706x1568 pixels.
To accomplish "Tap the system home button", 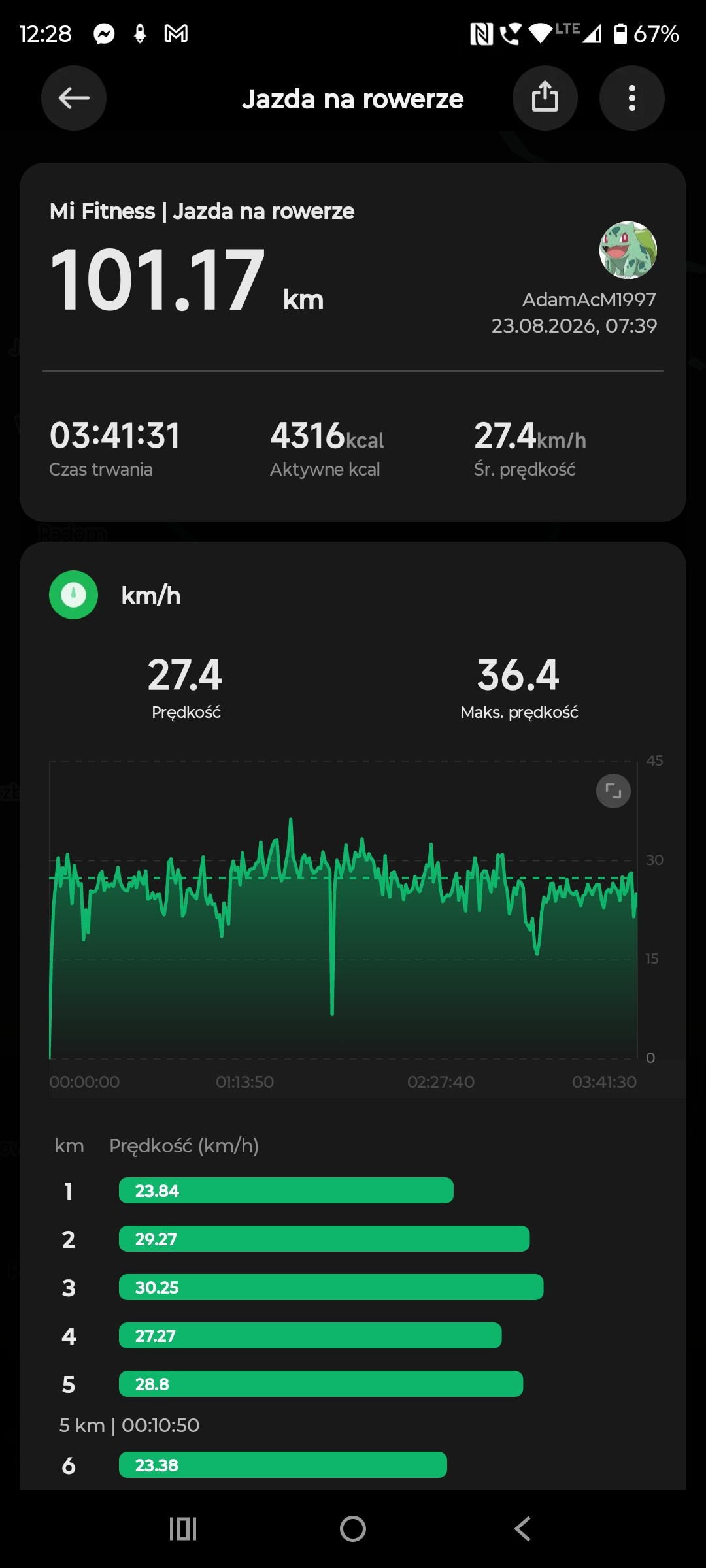I will tap(353, 1529).
